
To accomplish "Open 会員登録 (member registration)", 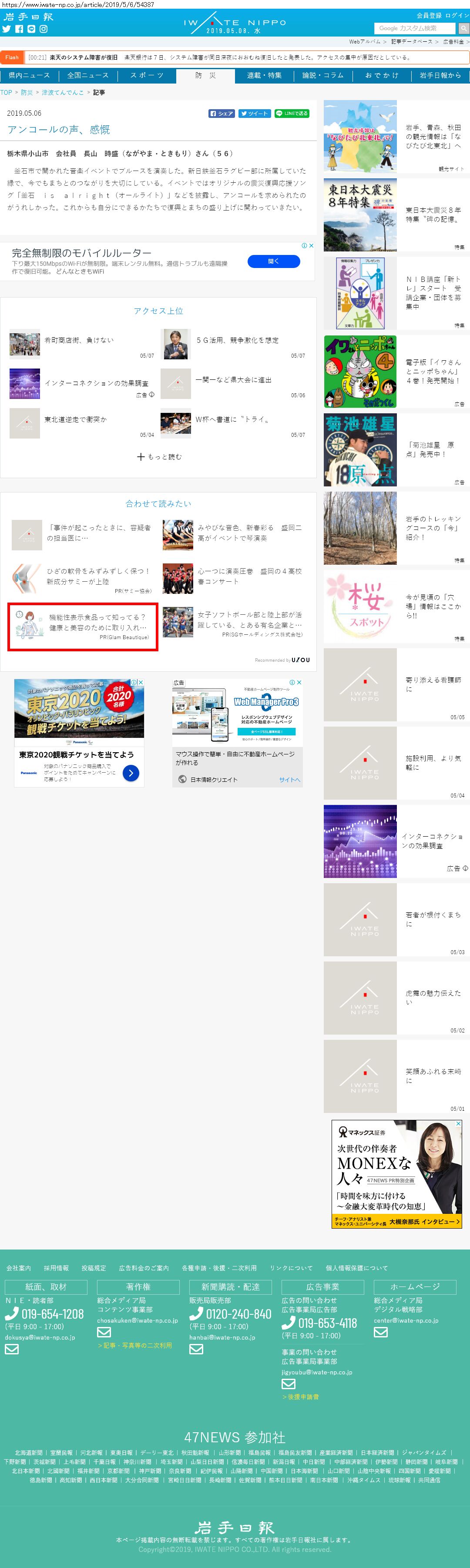I will pyautogui.click(x=429, y=15).
